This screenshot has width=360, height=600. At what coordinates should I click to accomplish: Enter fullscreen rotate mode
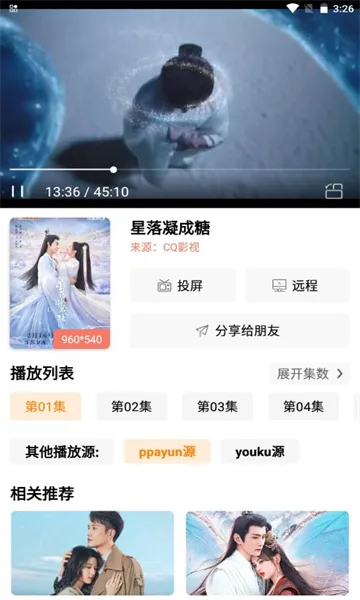pyautogui.click(x=334, y=191)
